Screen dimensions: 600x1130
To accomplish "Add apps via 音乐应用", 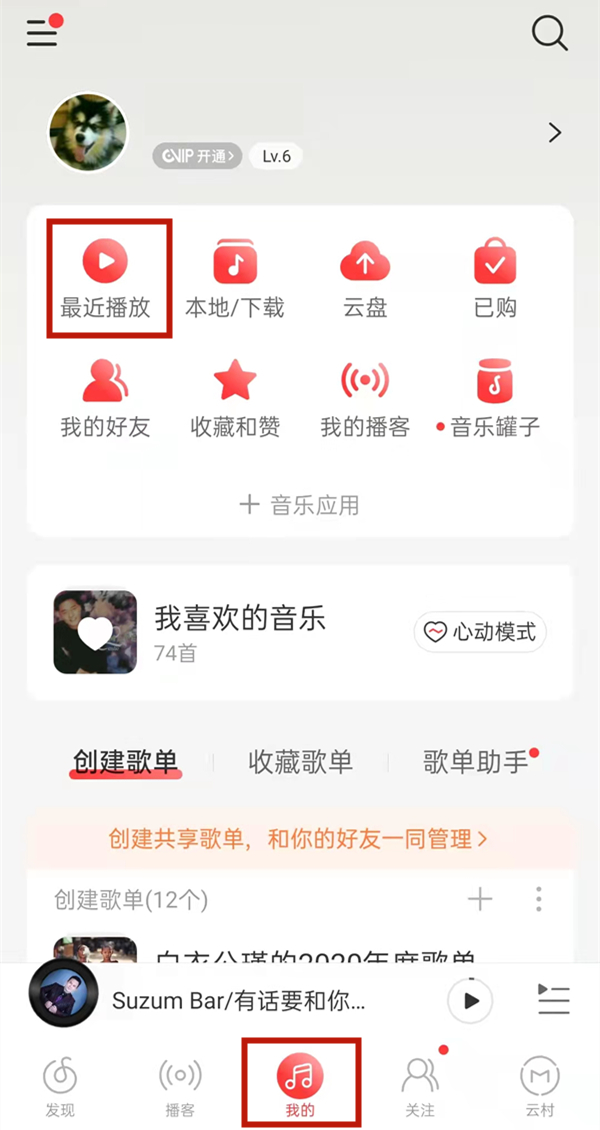I will 300,505.
